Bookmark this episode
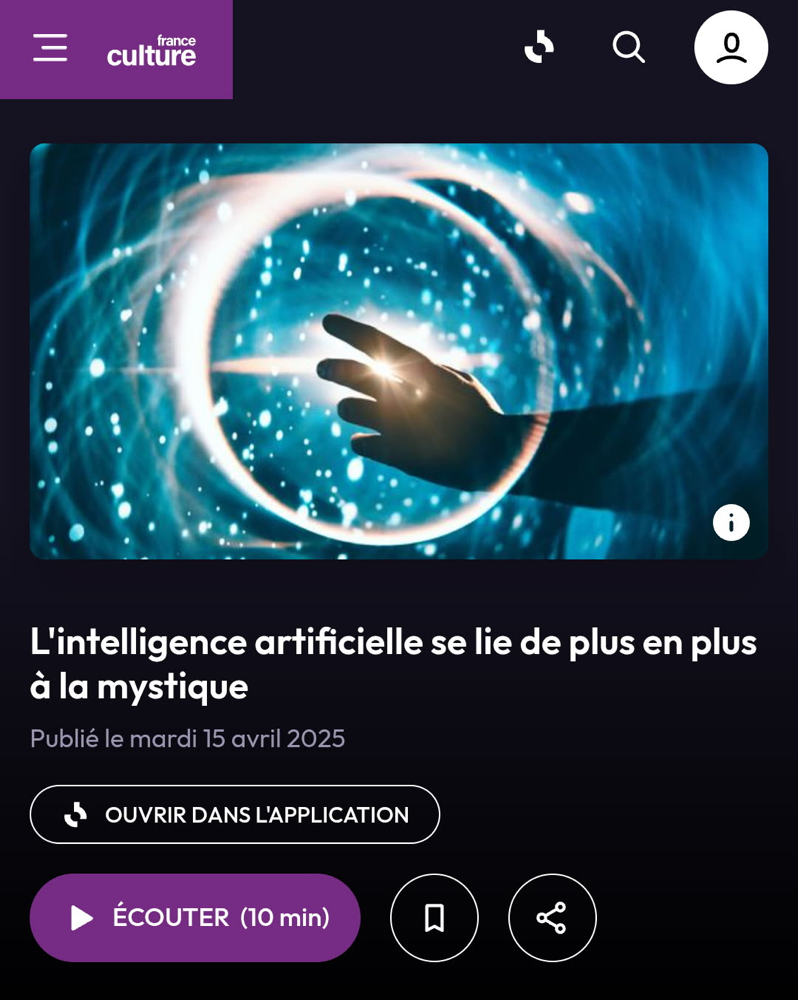 [x=434, y=918]
